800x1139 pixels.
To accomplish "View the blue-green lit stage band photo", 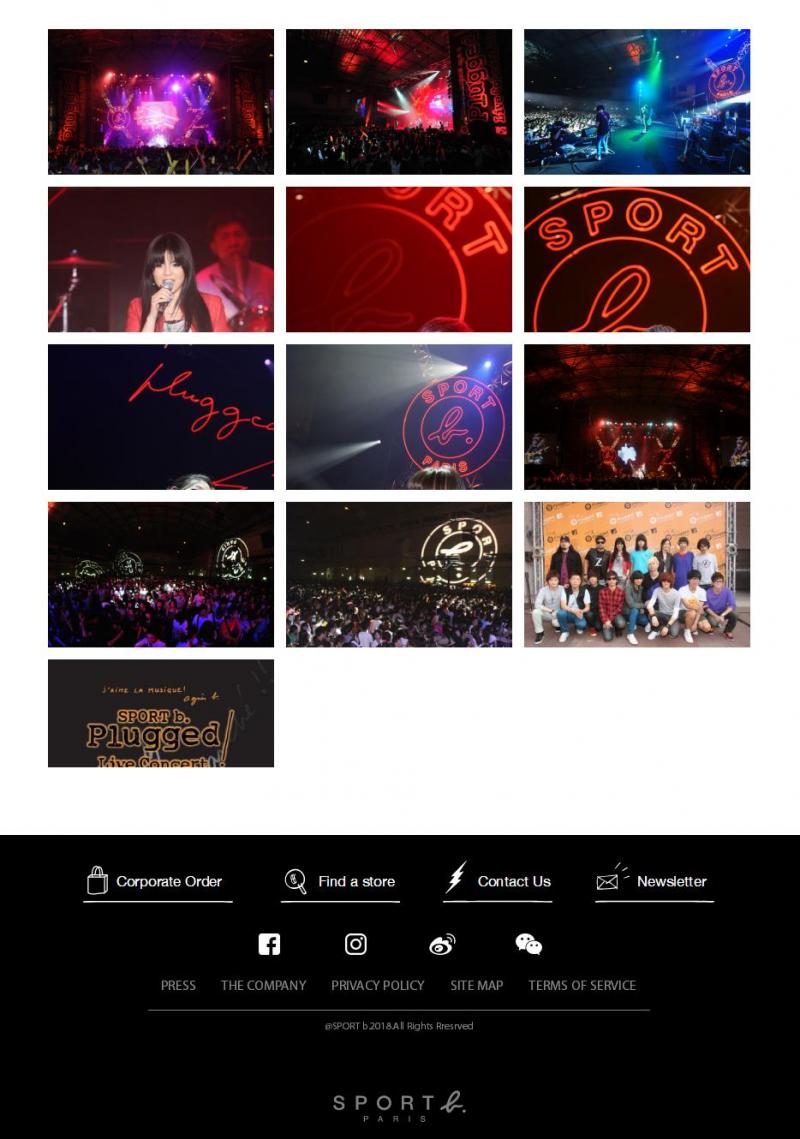I will tap(636, 101).
